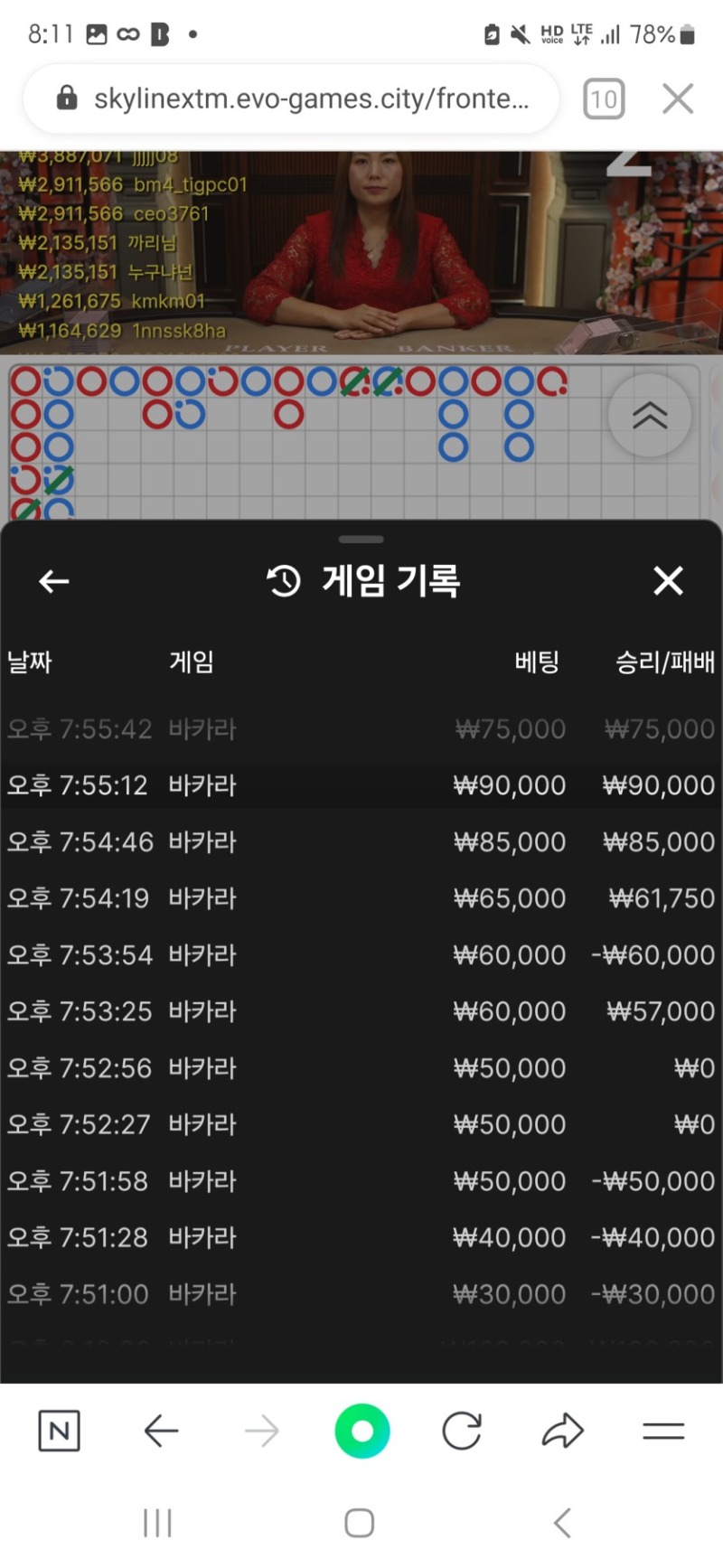View the 오후 7:52:56 바카라 record
This screenshot has width=723, height=1568.
361,1068
